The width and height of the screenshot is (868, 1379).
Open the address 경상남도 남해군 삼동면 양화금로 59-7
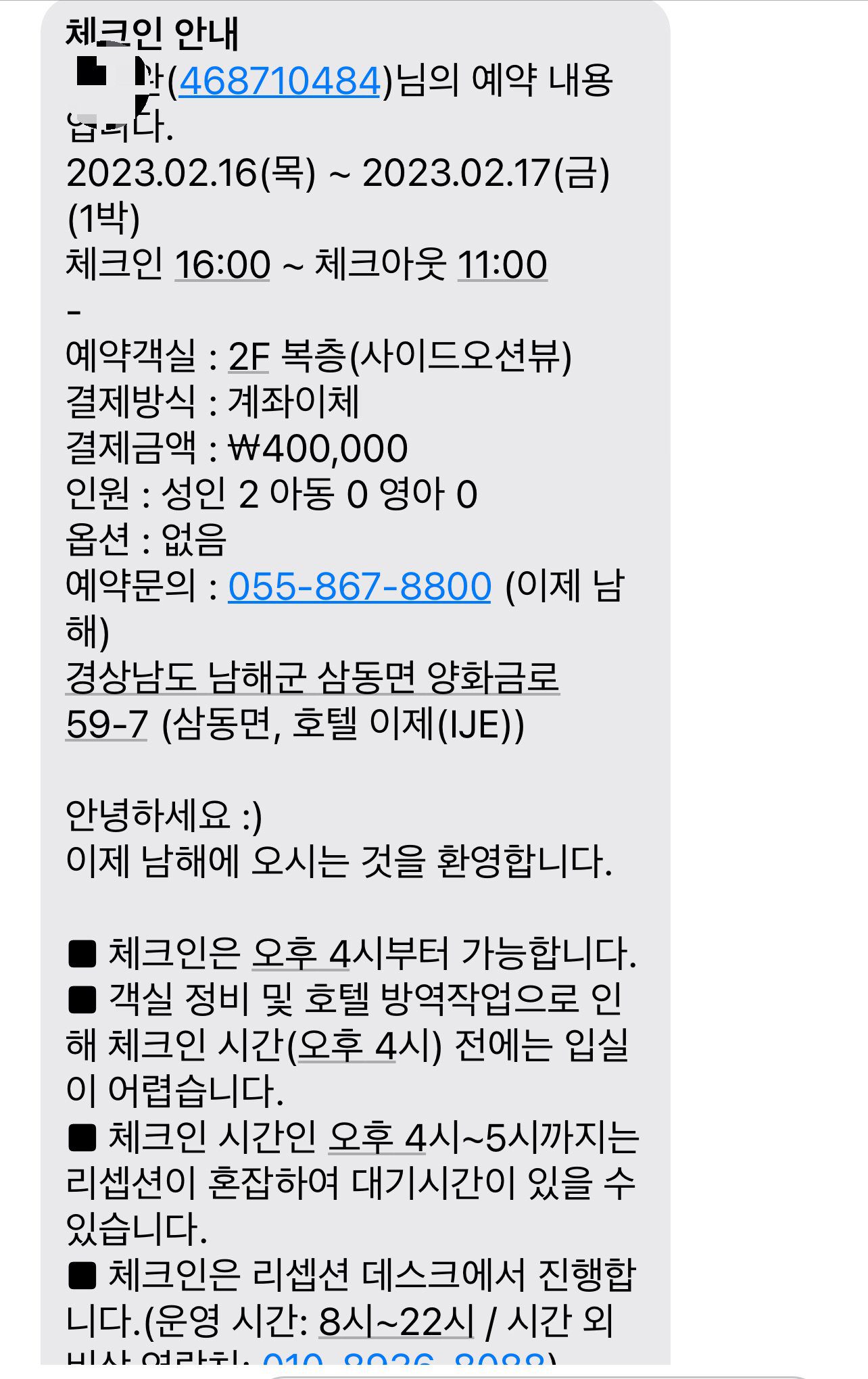312,677
